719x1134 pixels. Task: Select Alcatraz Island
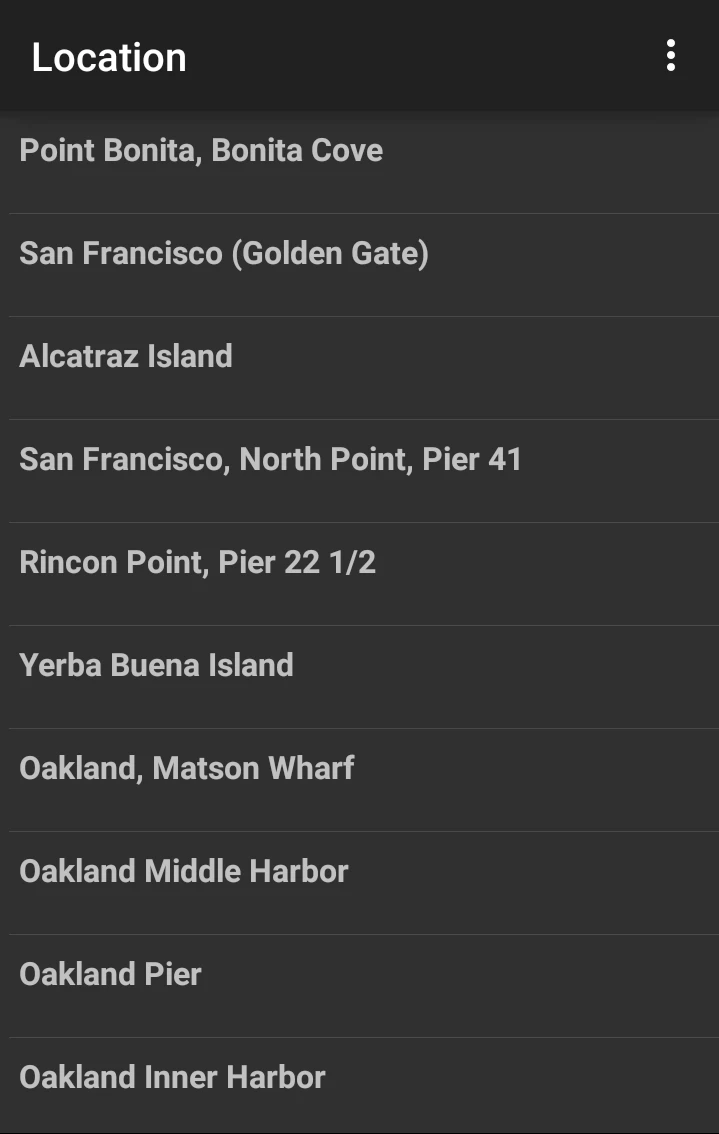(126, 357)
